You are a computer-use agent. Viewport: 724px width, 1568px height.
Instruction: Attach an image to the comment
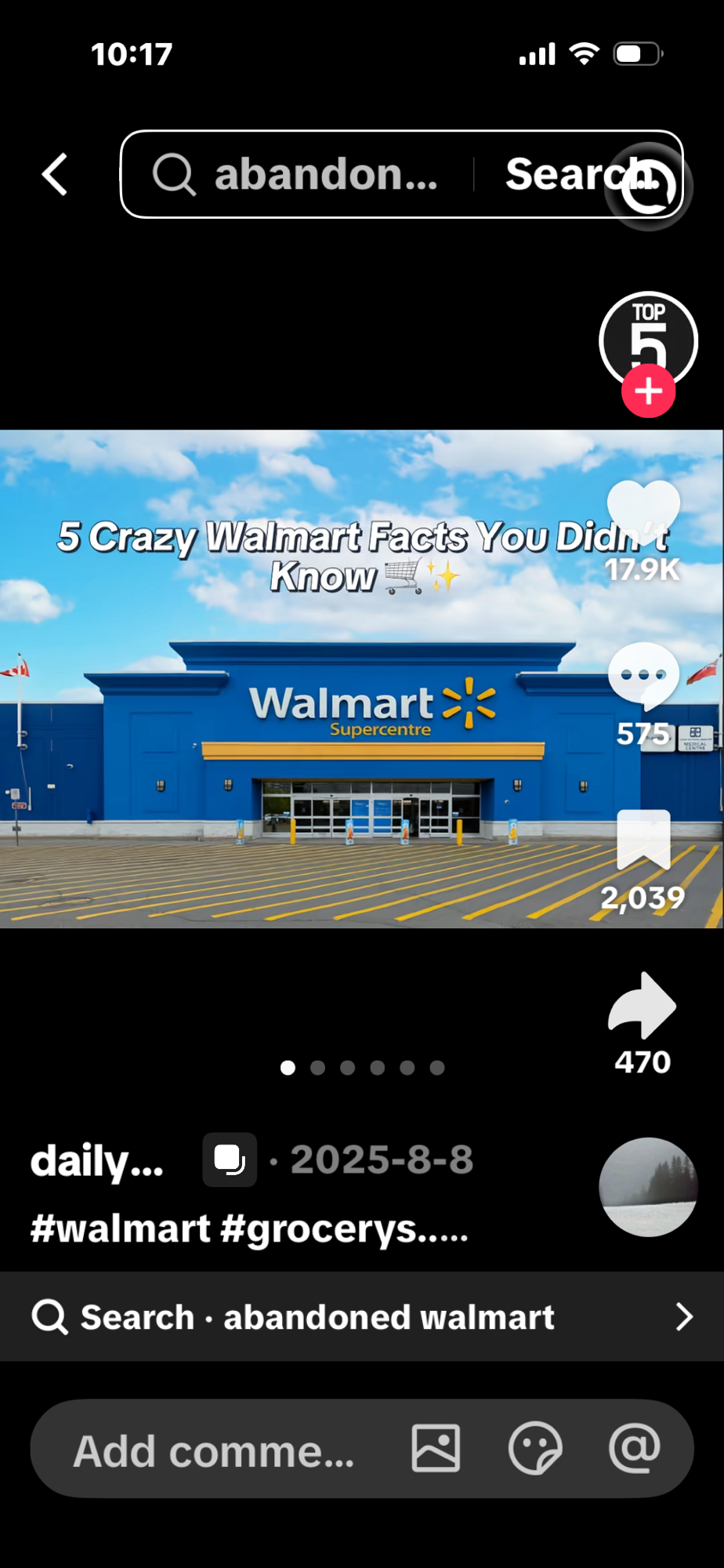[x=436, y=1449]
